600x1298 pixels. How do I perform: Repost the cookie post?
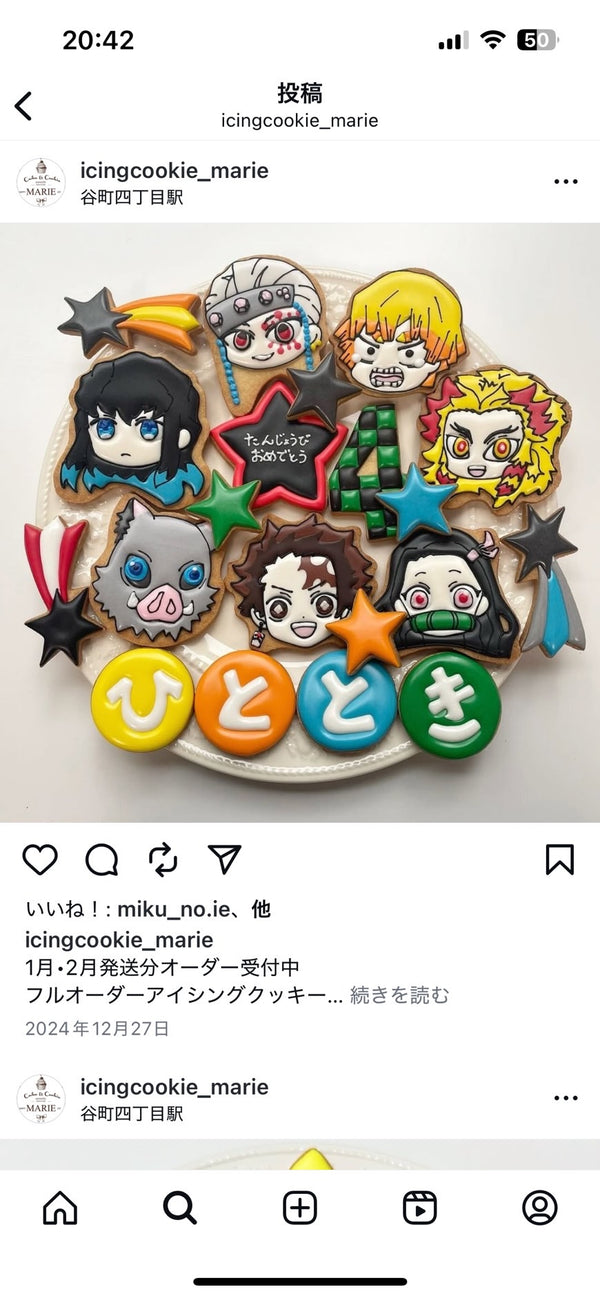[163, 859]
